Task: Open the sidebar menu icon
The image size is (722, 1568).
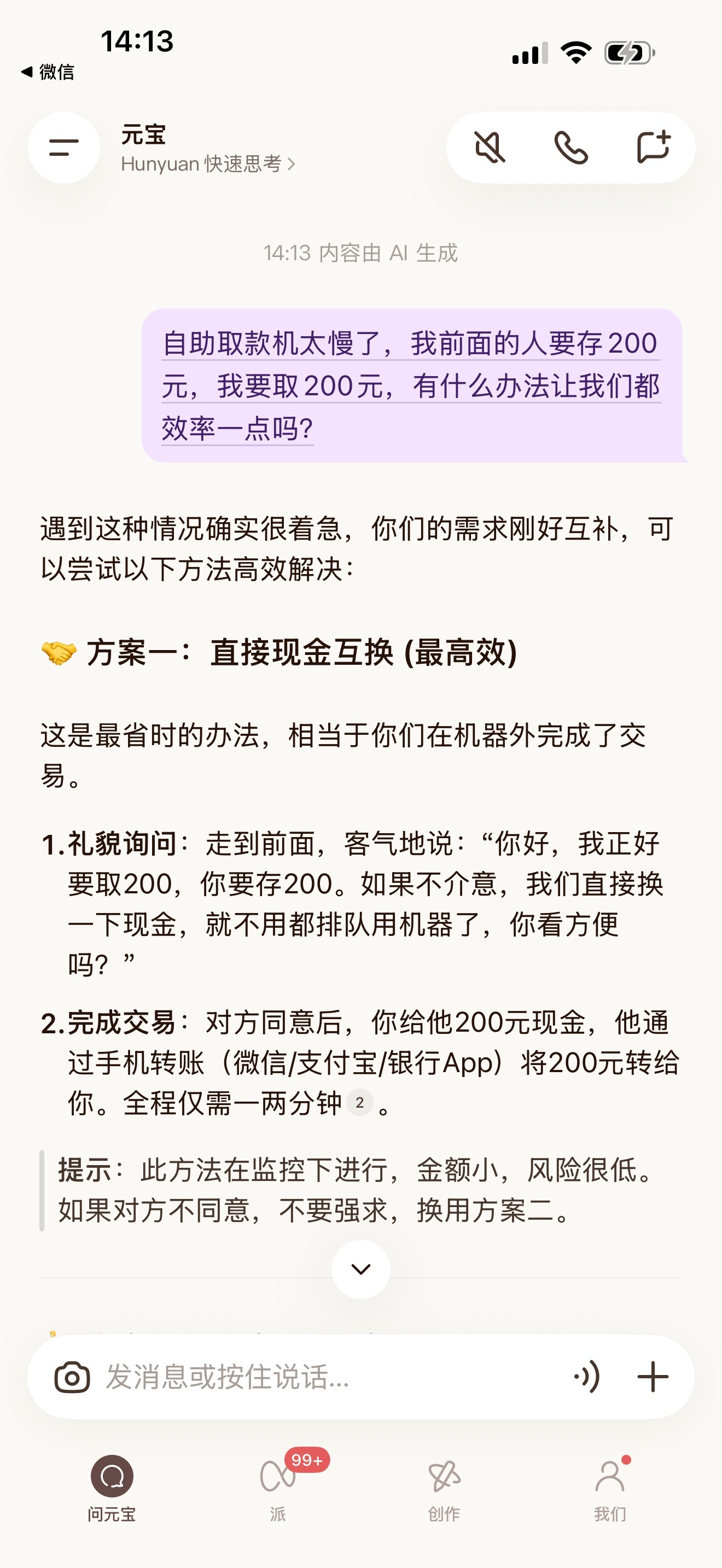Action: point(63,147)
